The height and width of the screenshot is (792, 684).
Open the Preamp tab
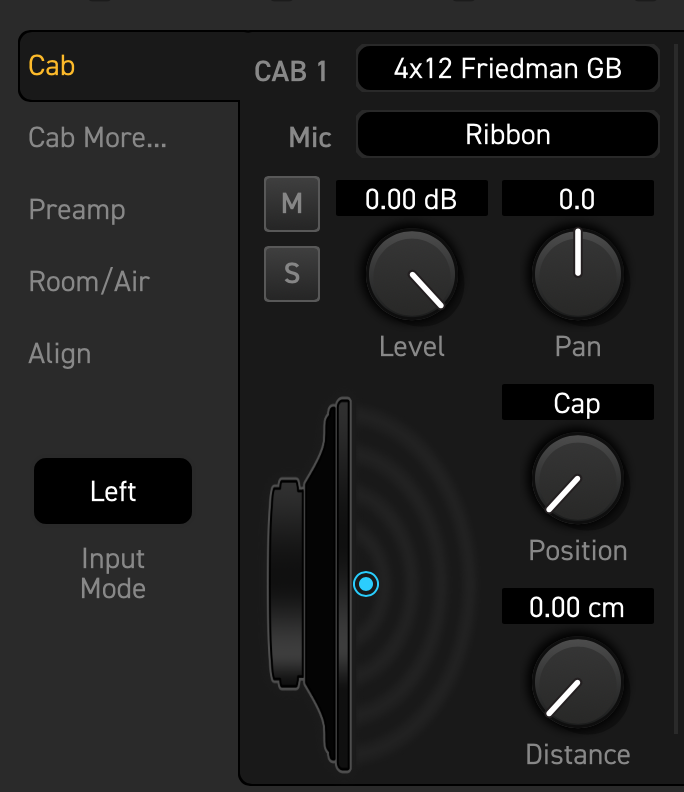tap(77, 210)
